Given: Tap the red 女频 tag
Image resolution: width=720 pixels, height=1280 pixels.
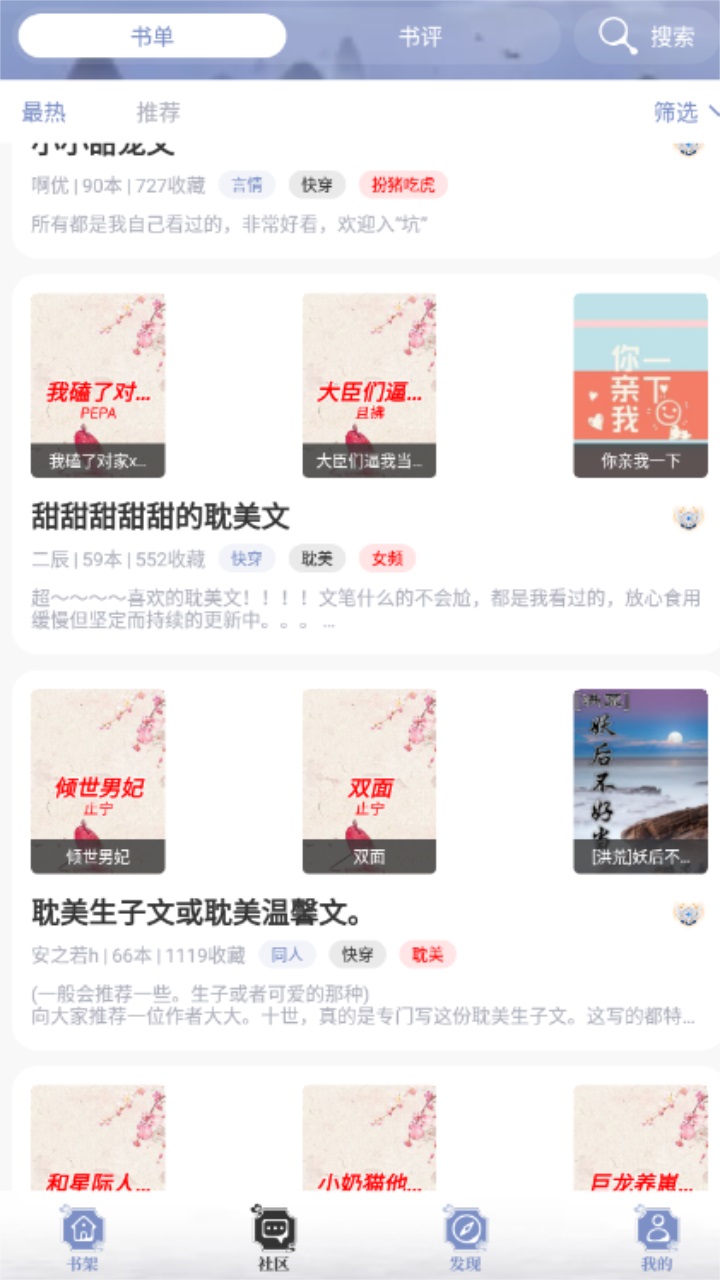Looking at the screenshot, I should 386,559.
